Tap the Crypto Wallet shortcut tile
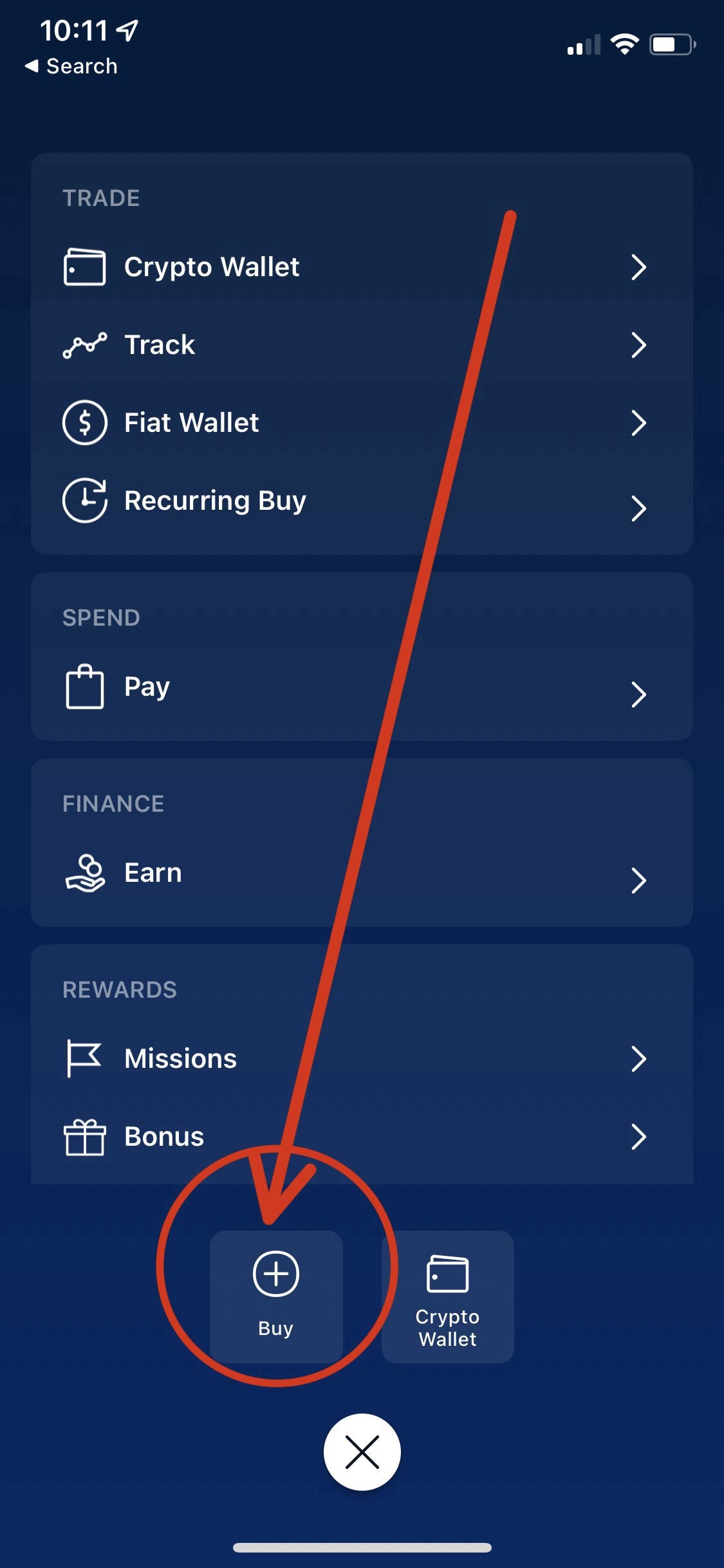Image resolution: width=724 pixels, height=1568 pixels. (x=447, y=1296)
